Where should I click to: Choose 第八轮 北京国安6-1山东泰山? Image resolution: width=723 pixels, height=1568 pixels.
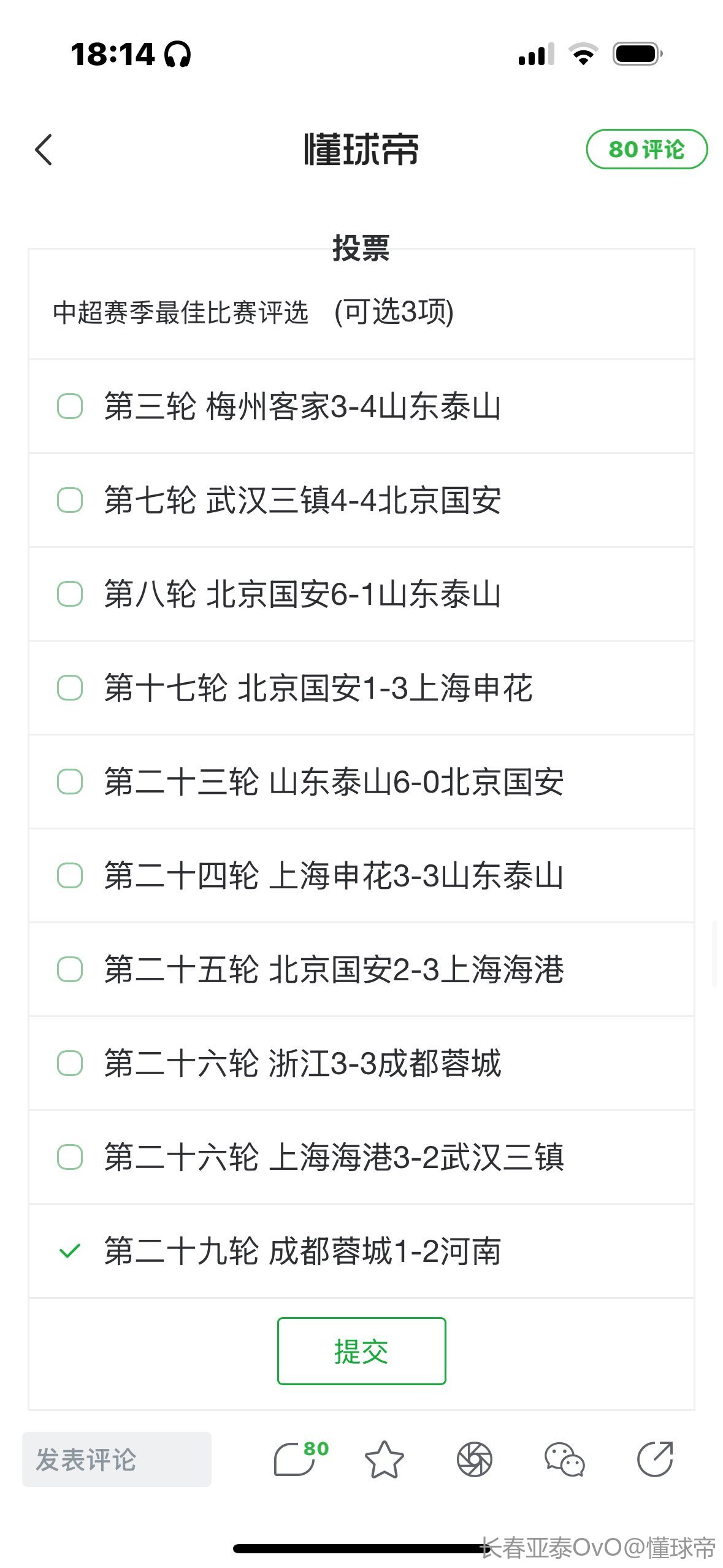(70, 594)
